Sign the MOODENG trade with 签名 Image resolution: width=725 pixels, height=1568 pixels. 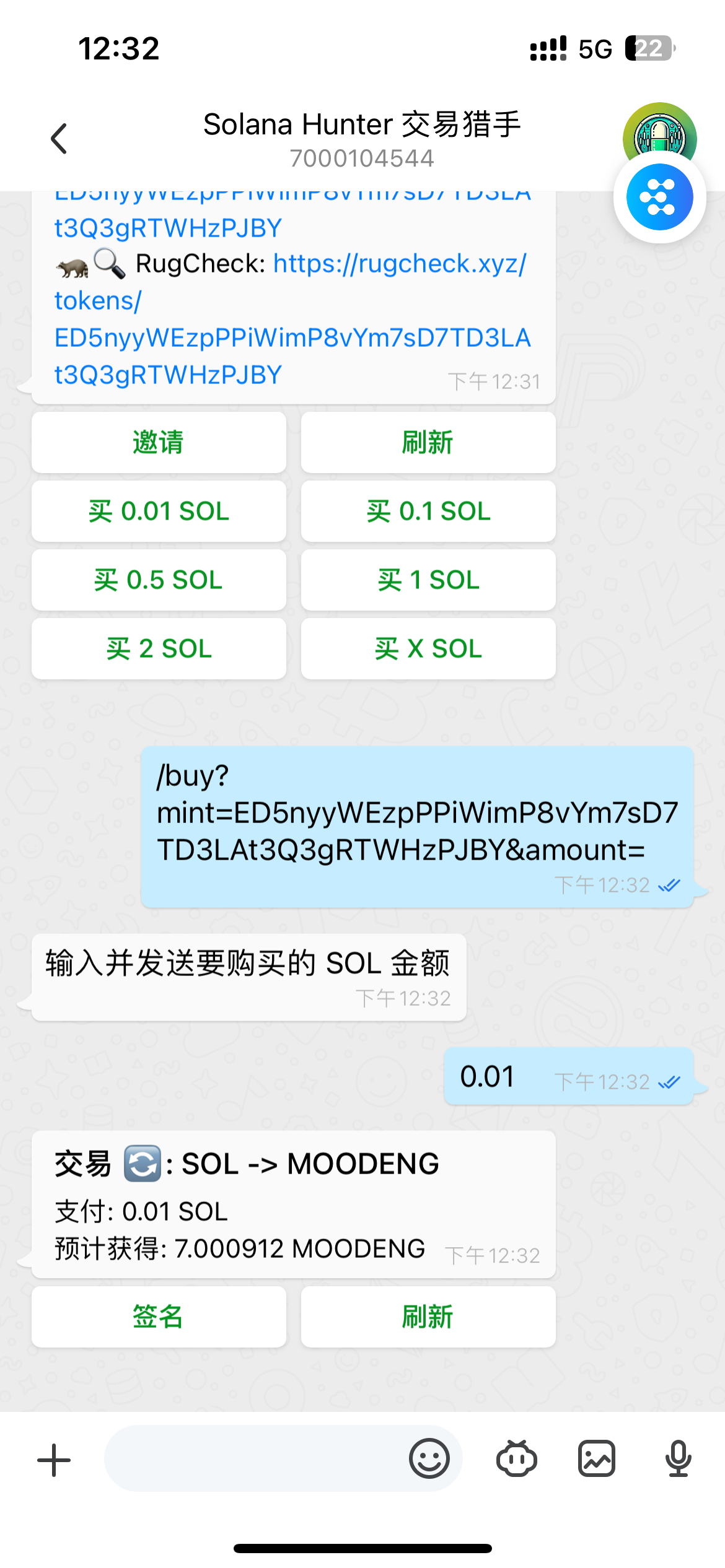[159, 1317]
